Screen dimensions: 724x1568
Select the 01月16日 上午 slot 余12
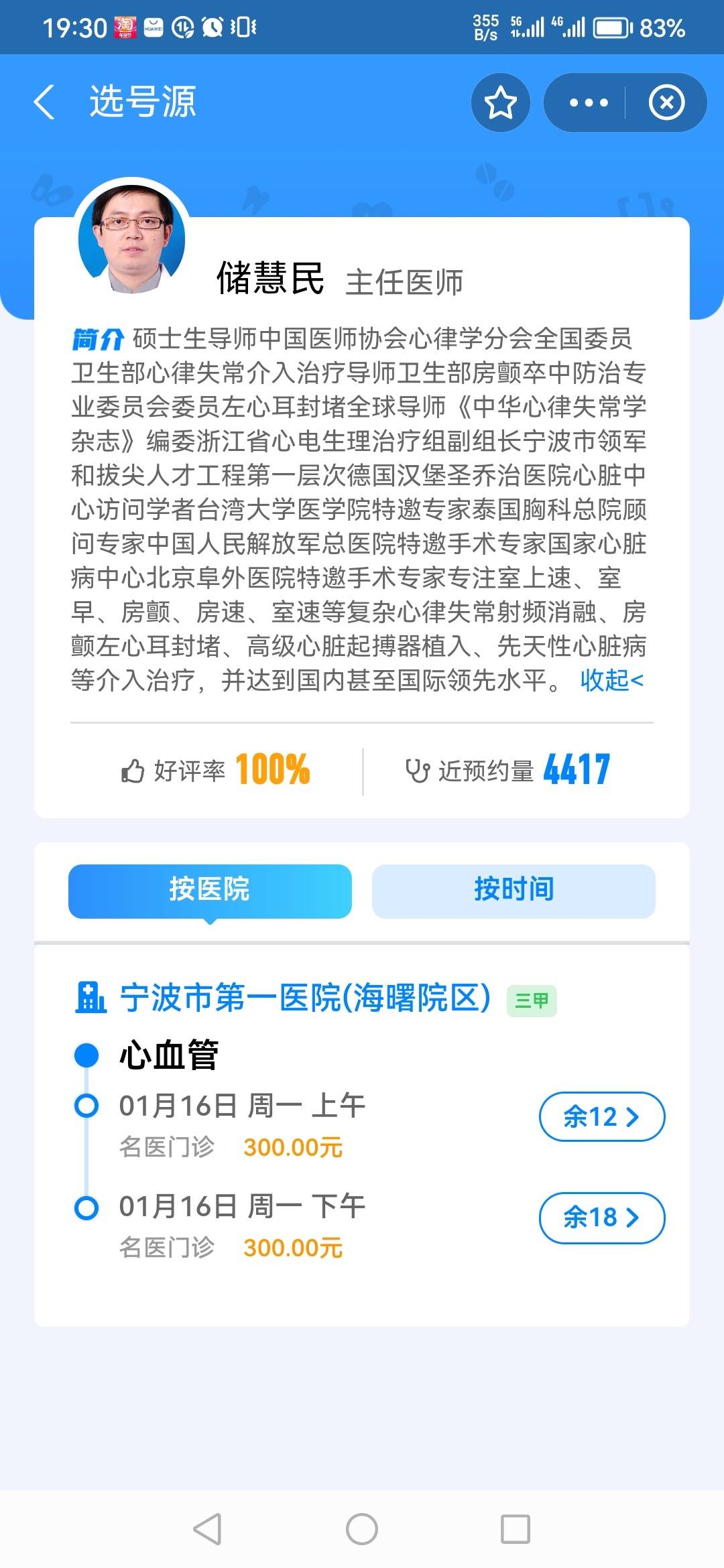coord(601,1116)
